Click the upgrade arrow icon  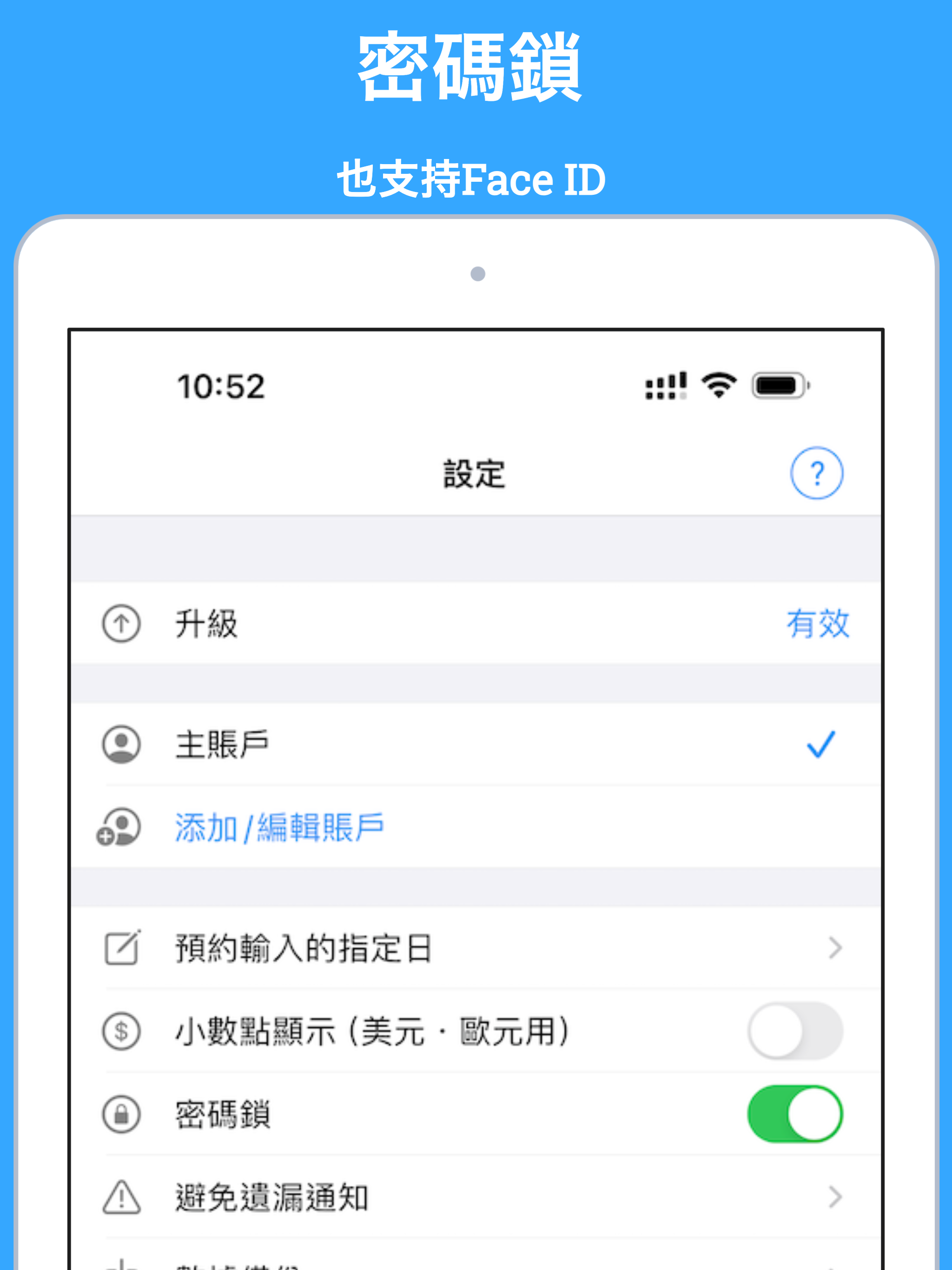point(121,623)
